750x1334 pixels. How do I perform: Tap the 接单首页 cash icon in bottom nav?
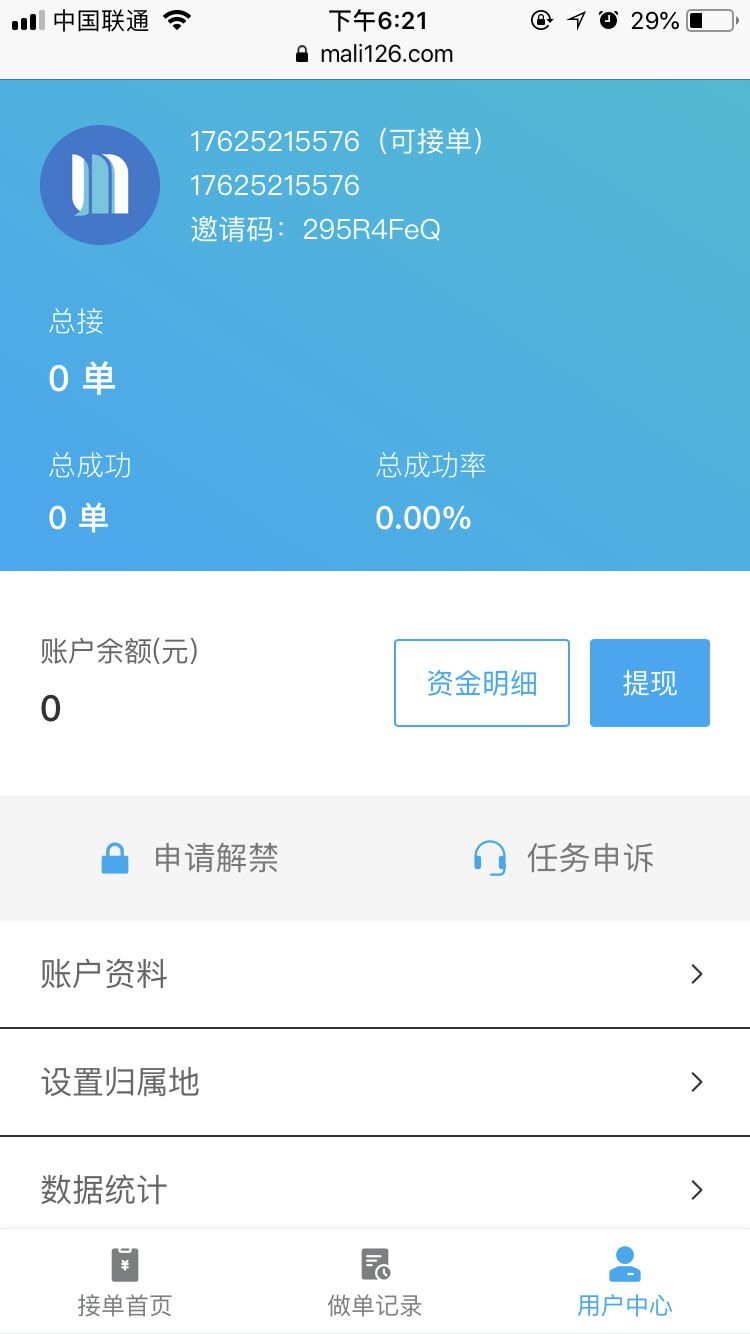pos(124,1262)
